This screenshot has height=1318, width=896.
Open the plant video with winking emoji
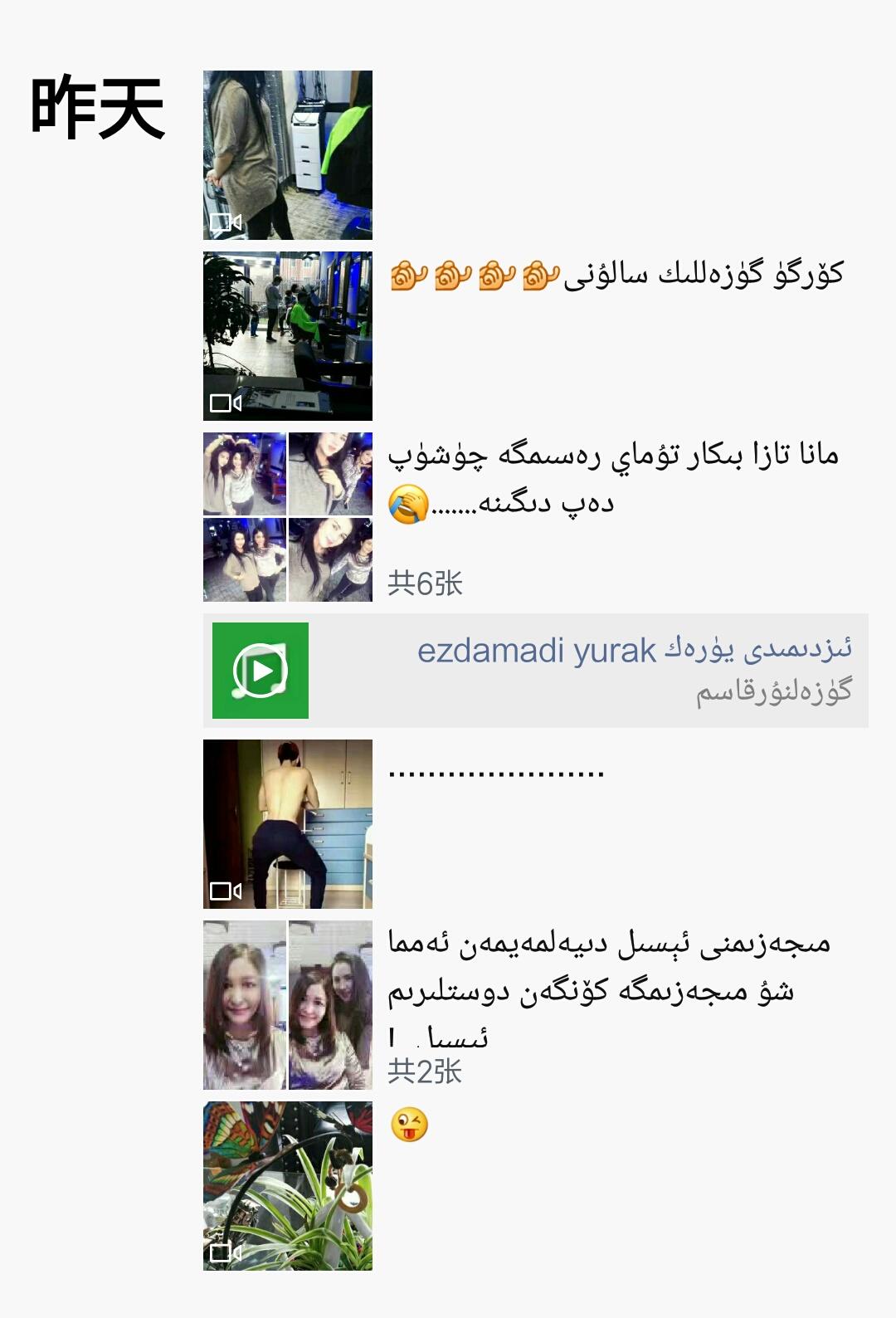[x=288, y=1186]
